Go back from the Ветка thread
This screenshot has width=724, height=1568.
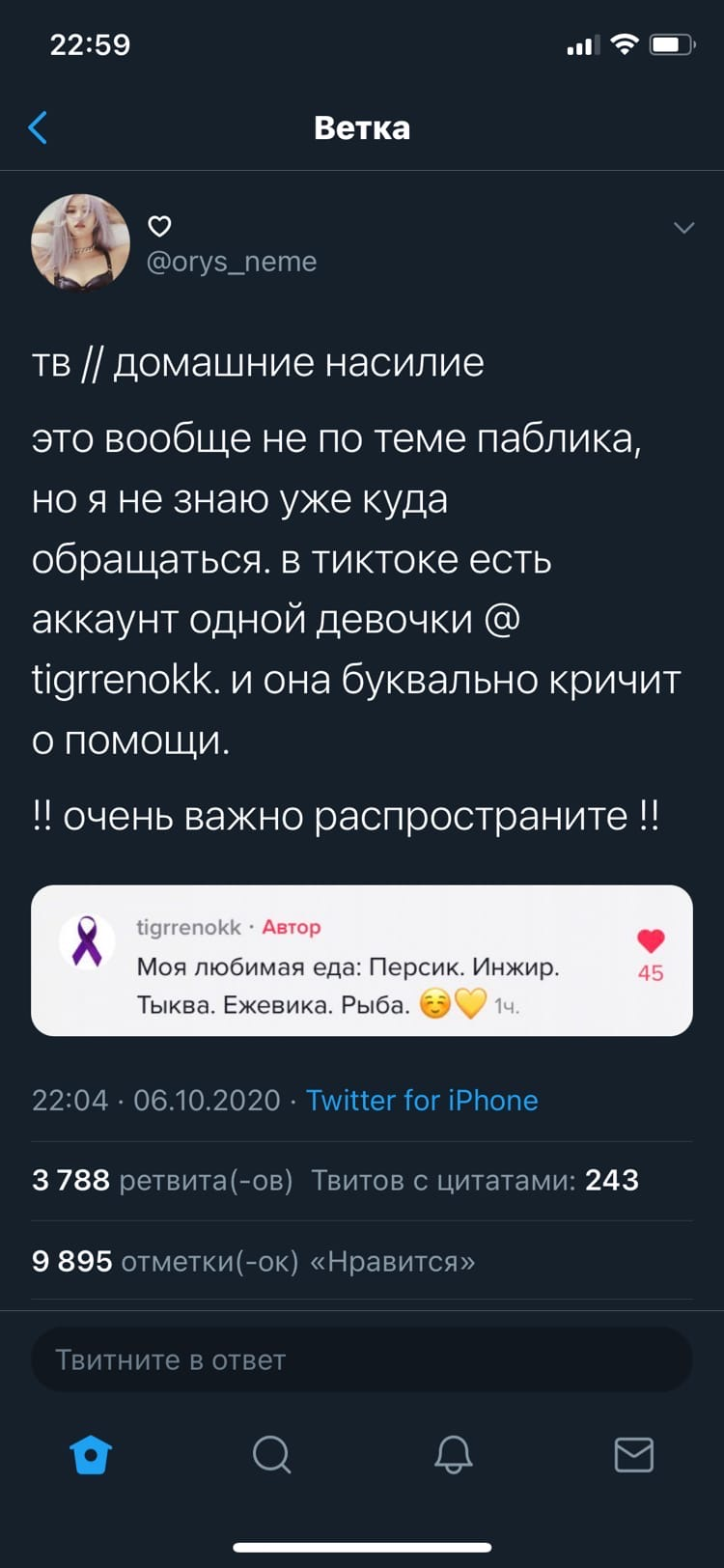pos(39,127)
